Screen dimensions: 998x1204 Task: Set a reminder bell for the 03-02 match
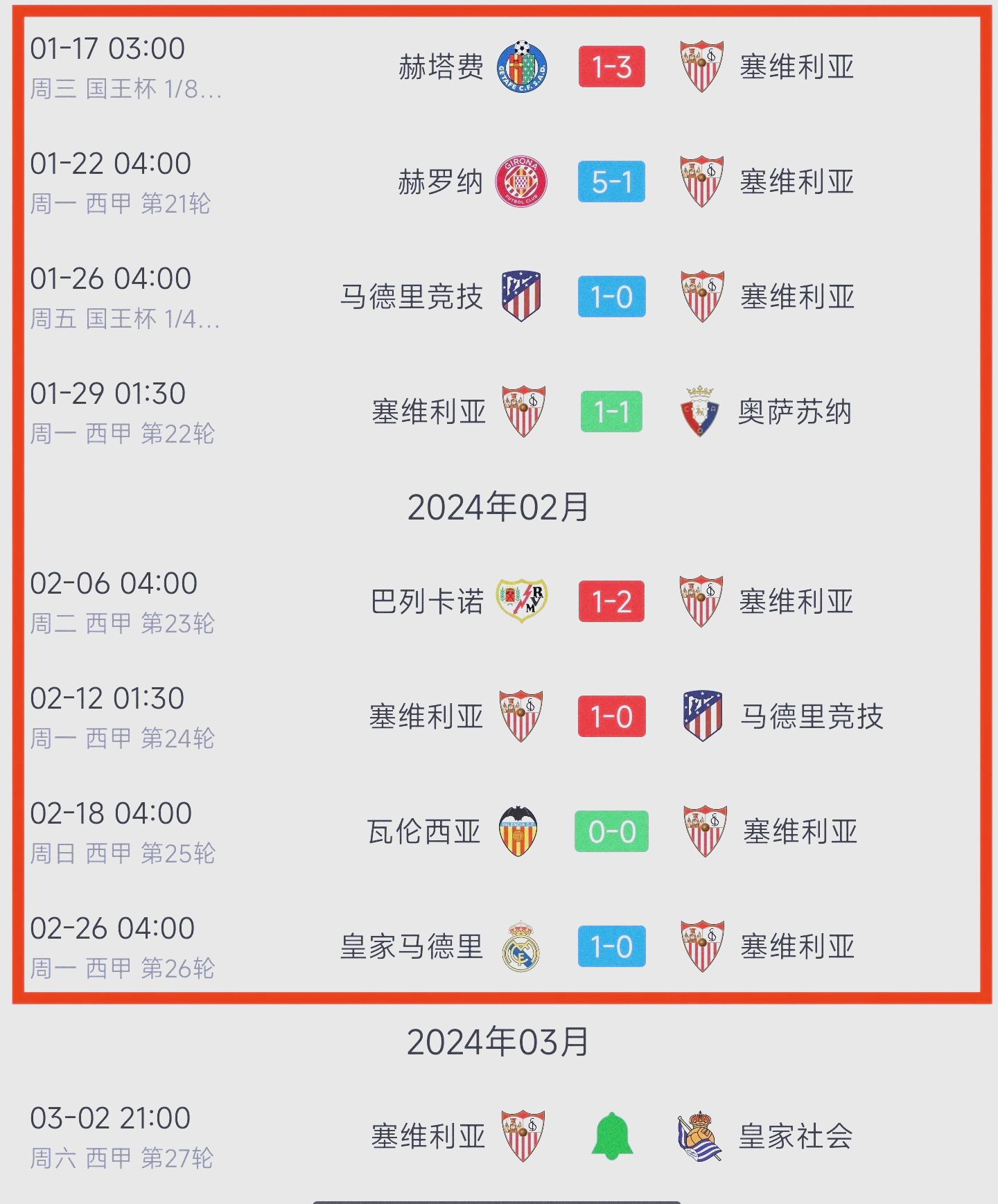tap(612, 1136)
